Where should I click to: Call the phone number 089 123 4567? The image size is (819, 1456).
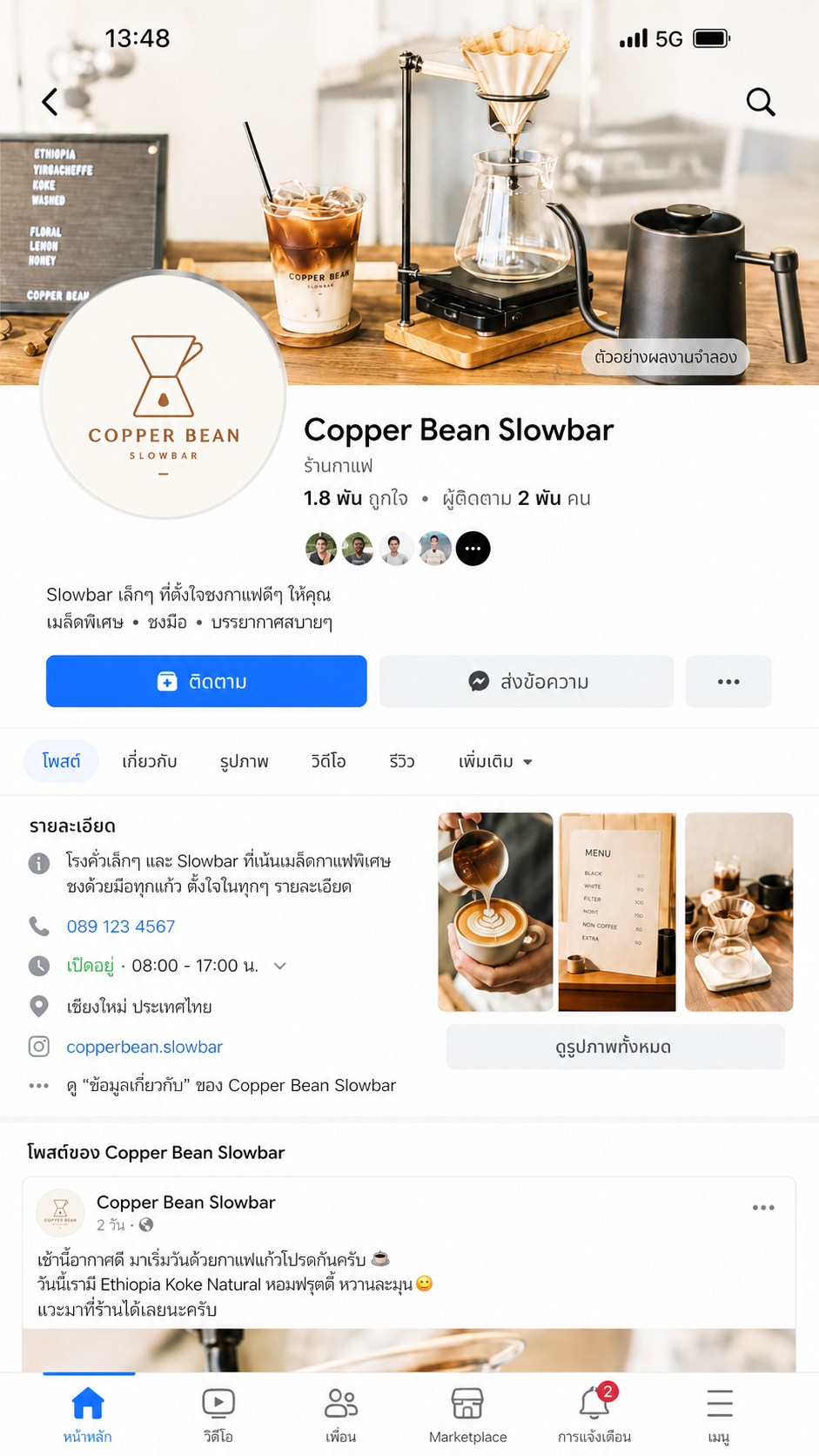click(121, 927)
